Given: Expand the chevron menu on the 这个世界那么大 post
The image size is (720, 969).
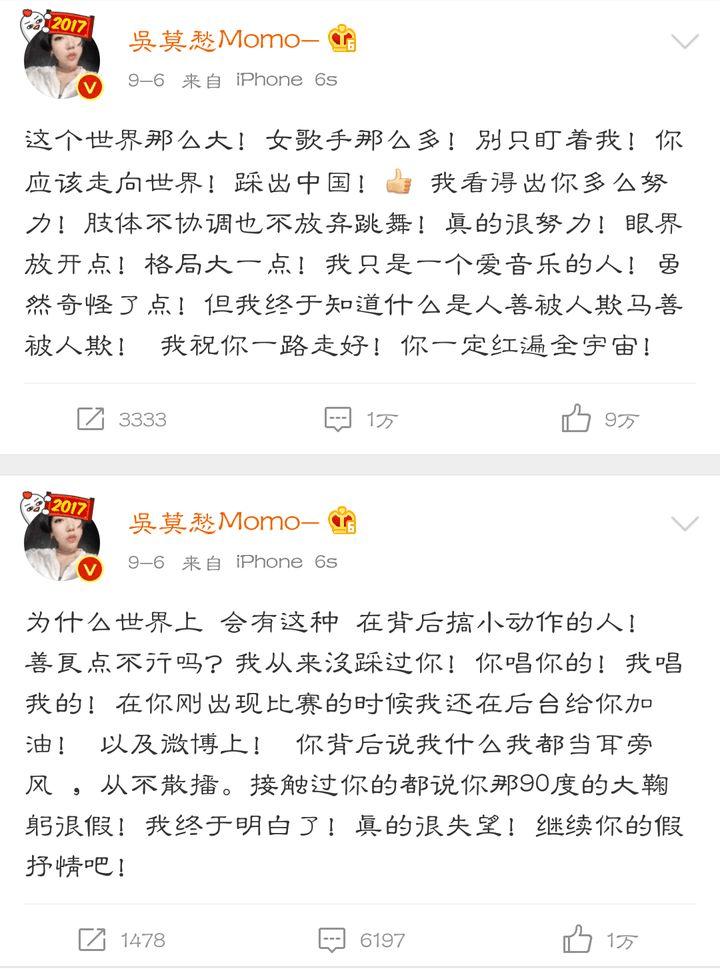Looking at the screenshot, I should (x=685, y=41).
